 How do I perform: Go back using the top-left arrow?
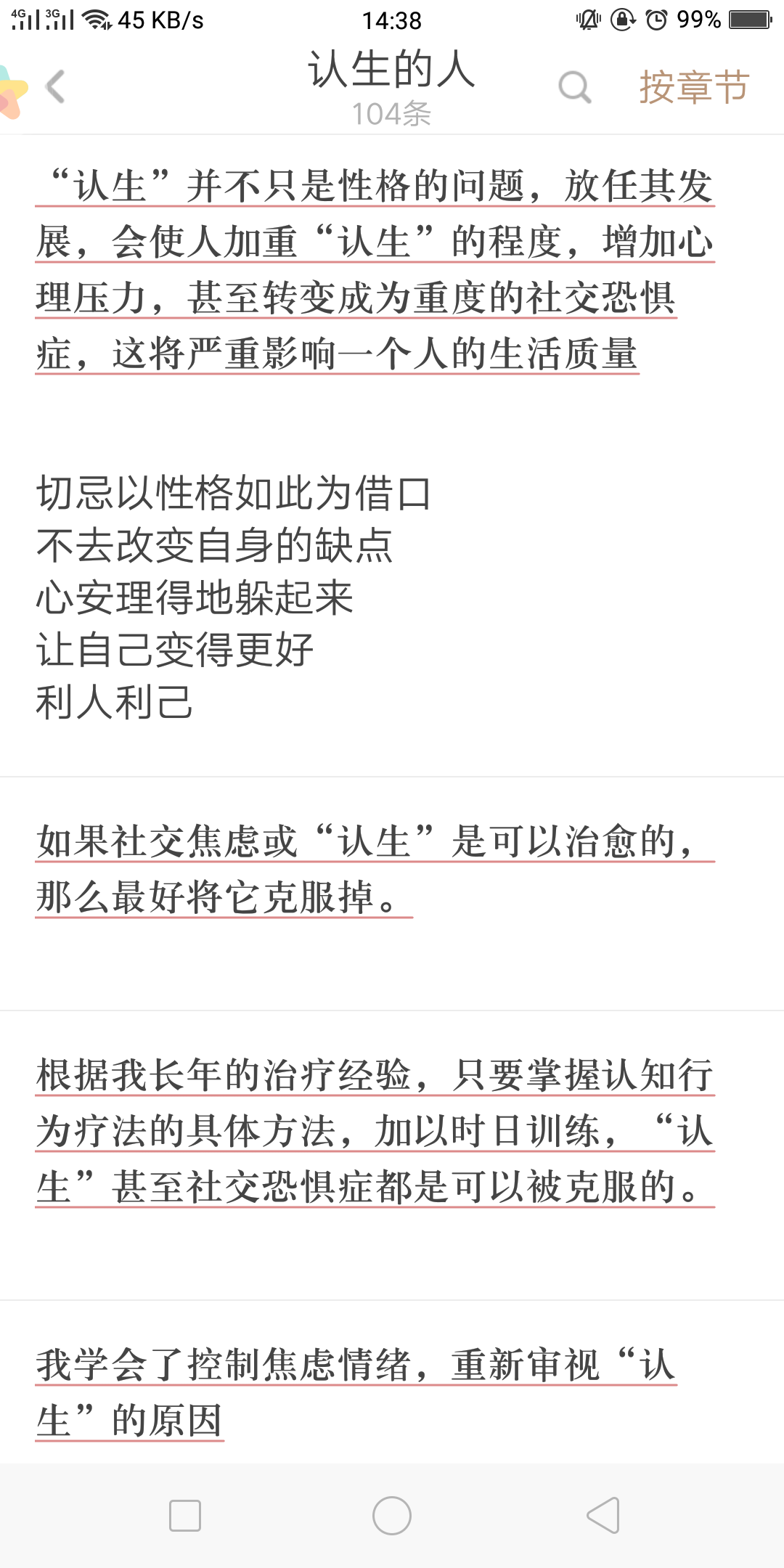click(56, 87)
